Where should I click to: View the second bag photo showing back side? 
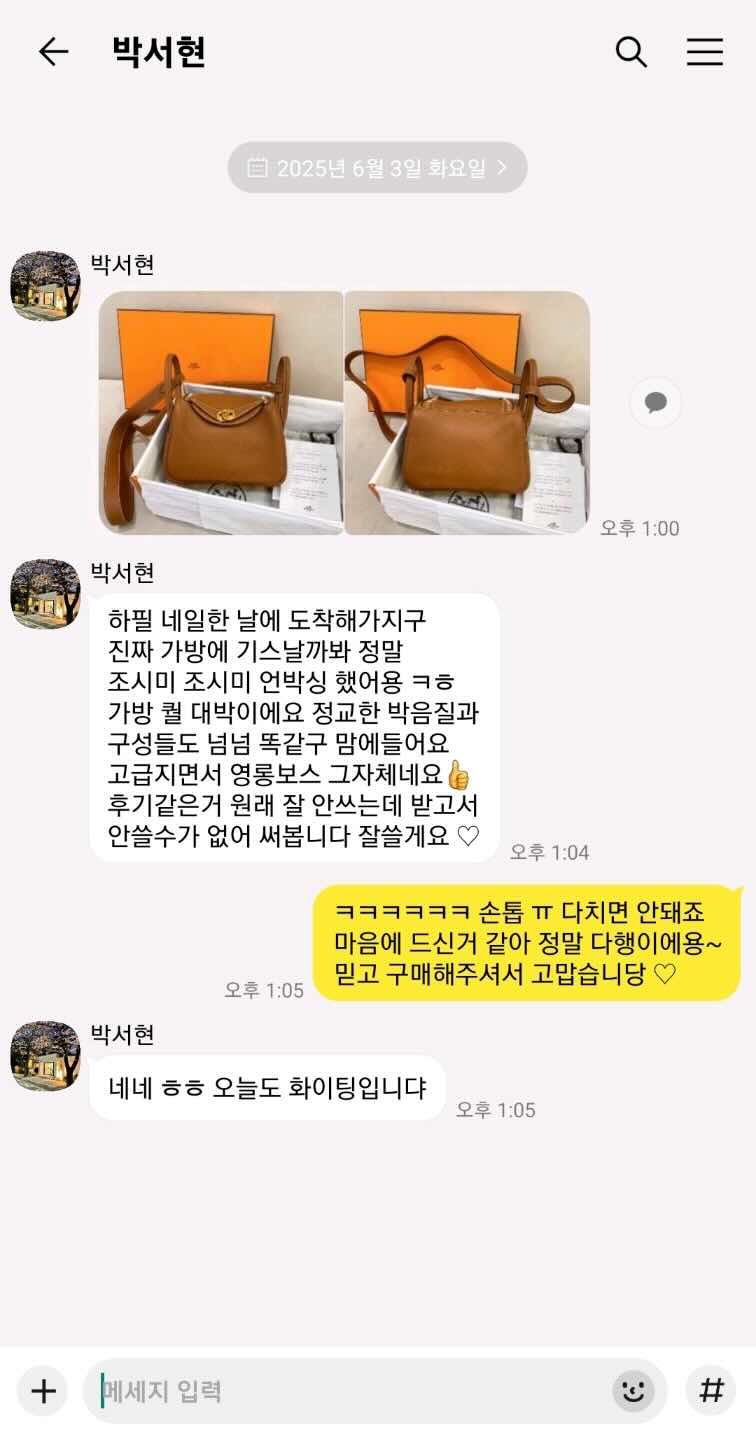[467, 413]
